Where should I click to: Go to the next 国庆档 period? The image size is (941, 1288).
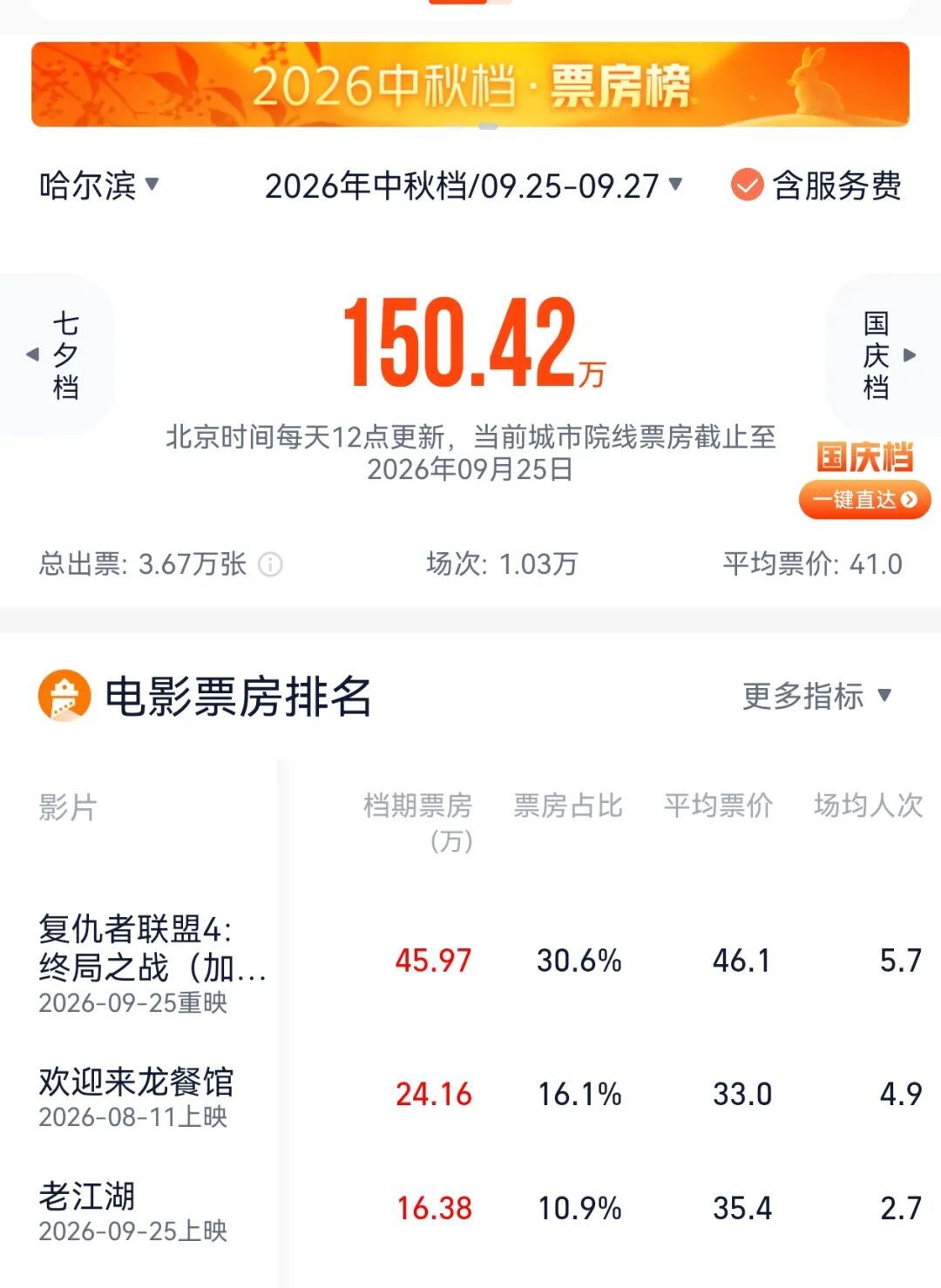pyautogui.click(x=884, y=354)
